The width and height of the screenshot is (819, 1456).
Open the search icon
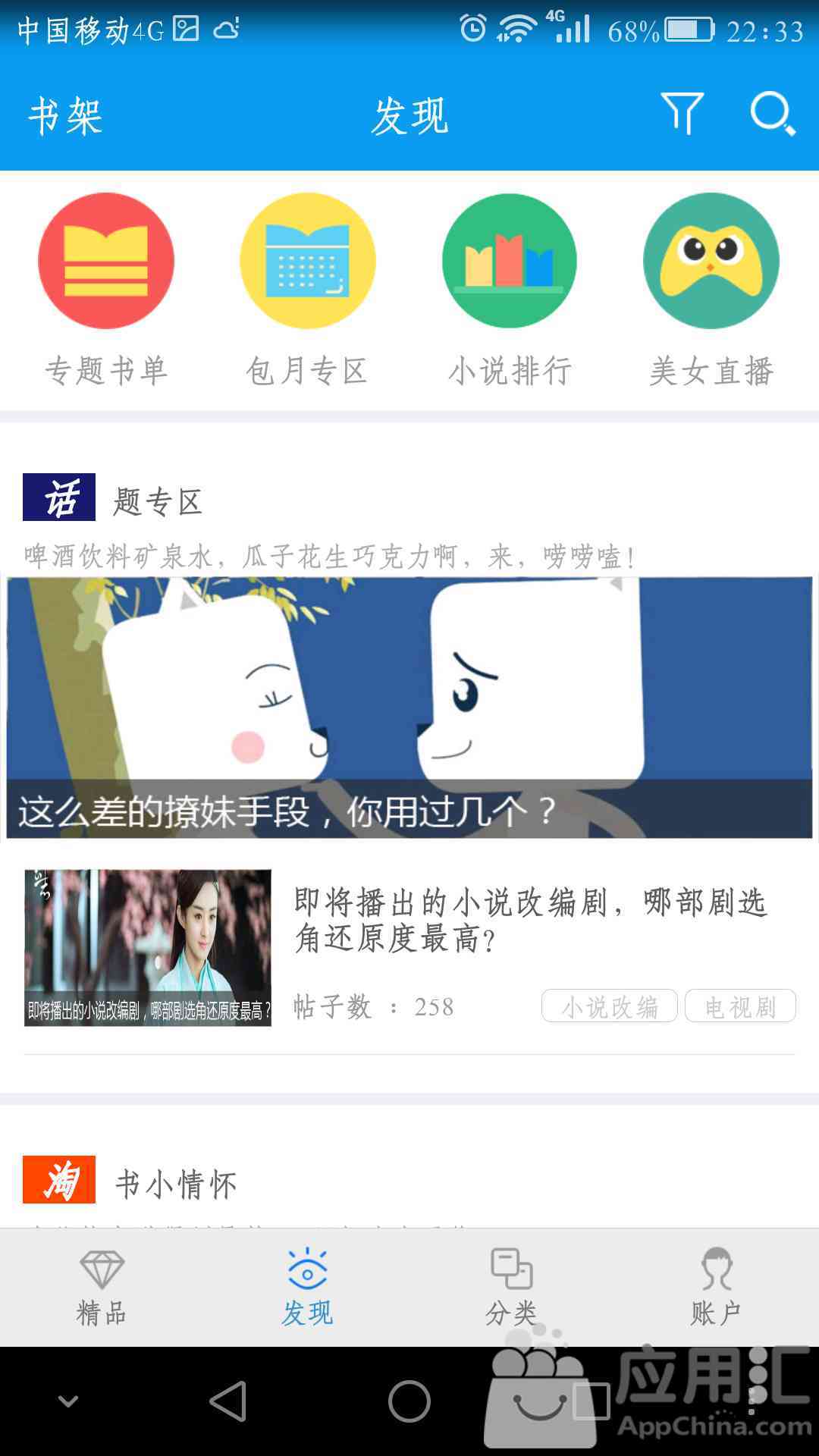coord(772,114)
